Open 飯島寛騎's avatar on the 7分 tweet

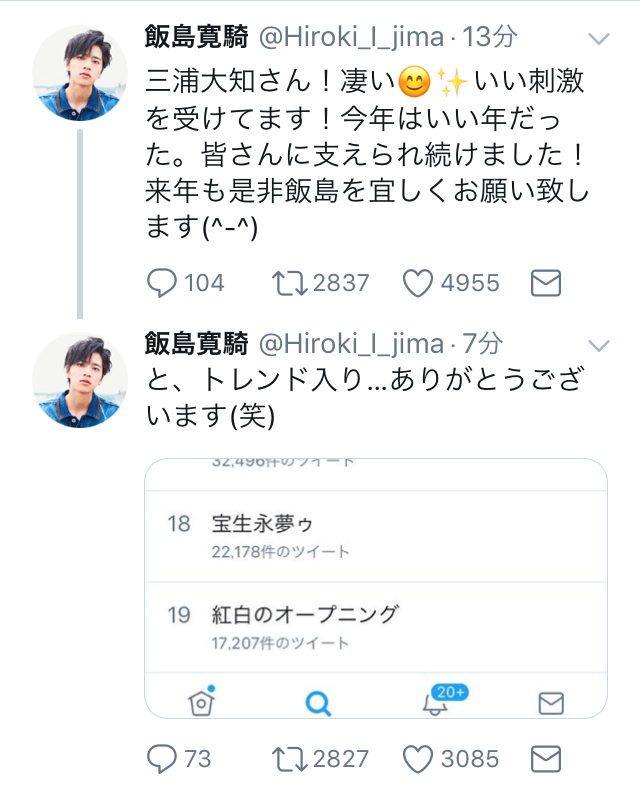click(80, 380)
